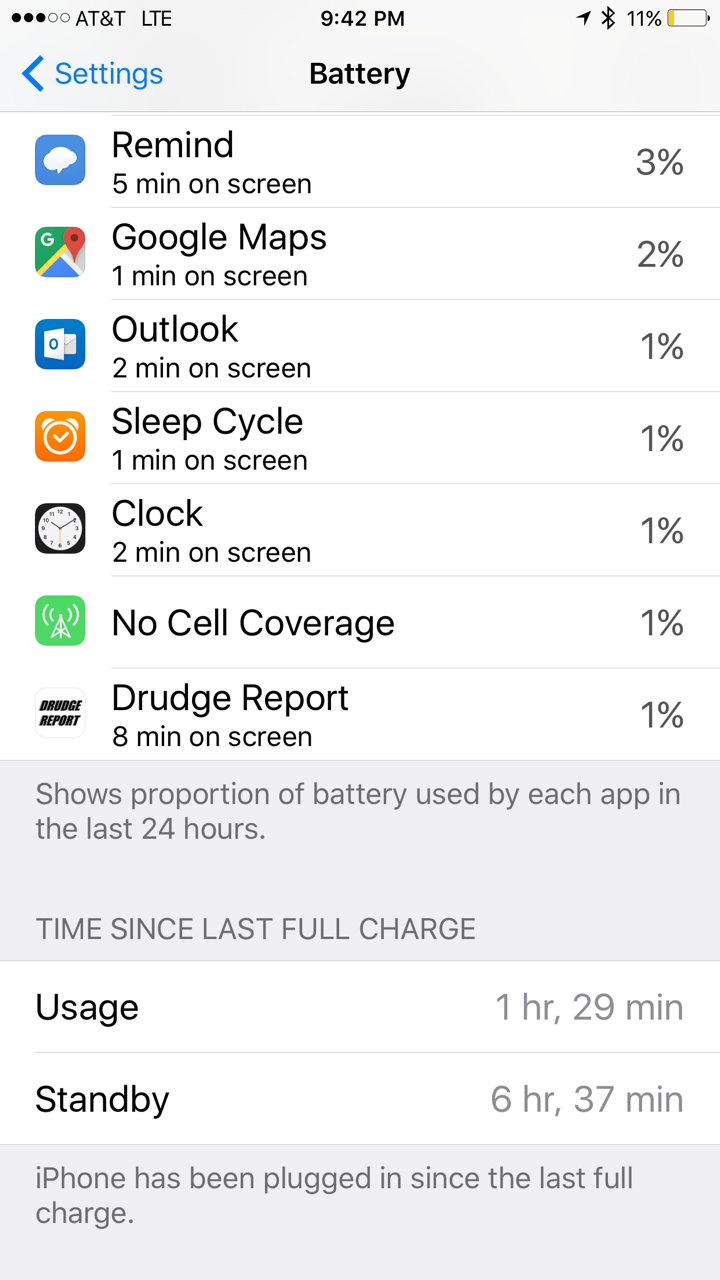720x1280 pixels.
Task: Select the Google Maps battery row
Action: 360,254
